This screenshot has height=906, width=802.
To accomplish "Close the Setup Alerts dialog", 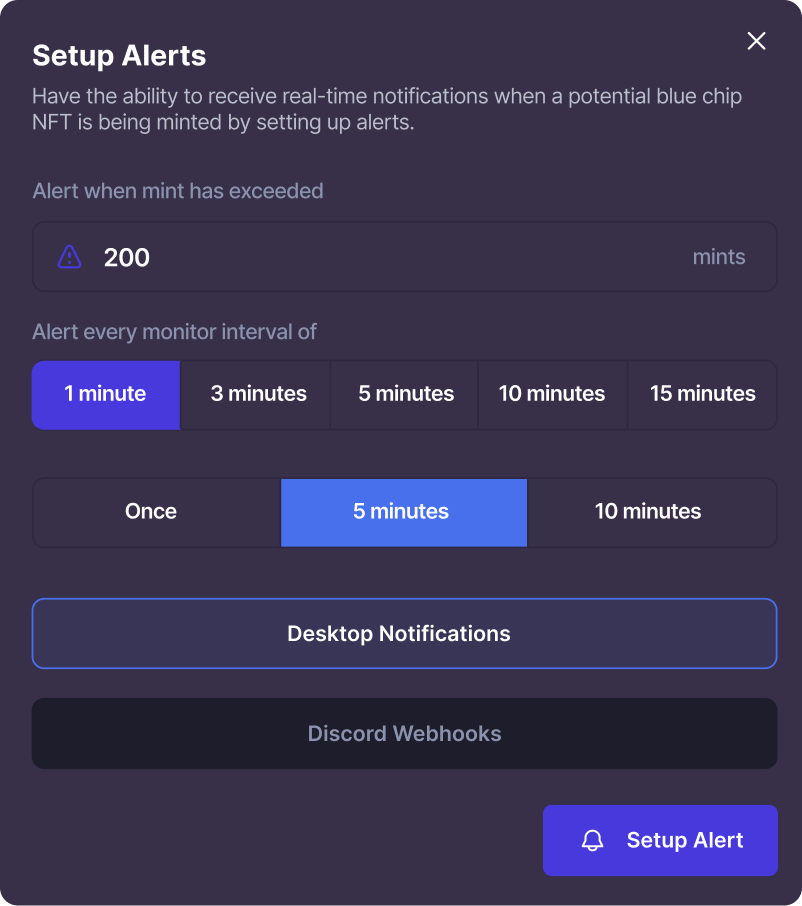I will 757,40.
